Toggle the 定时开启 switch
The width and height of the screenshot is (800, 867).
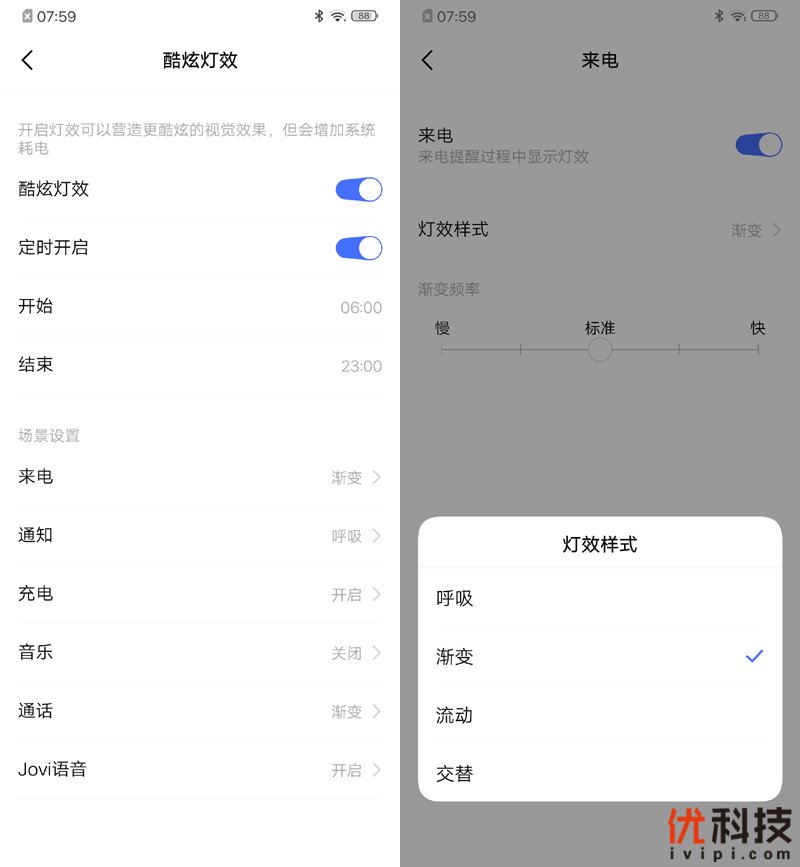pyautogui.click(x=357, y=247)
